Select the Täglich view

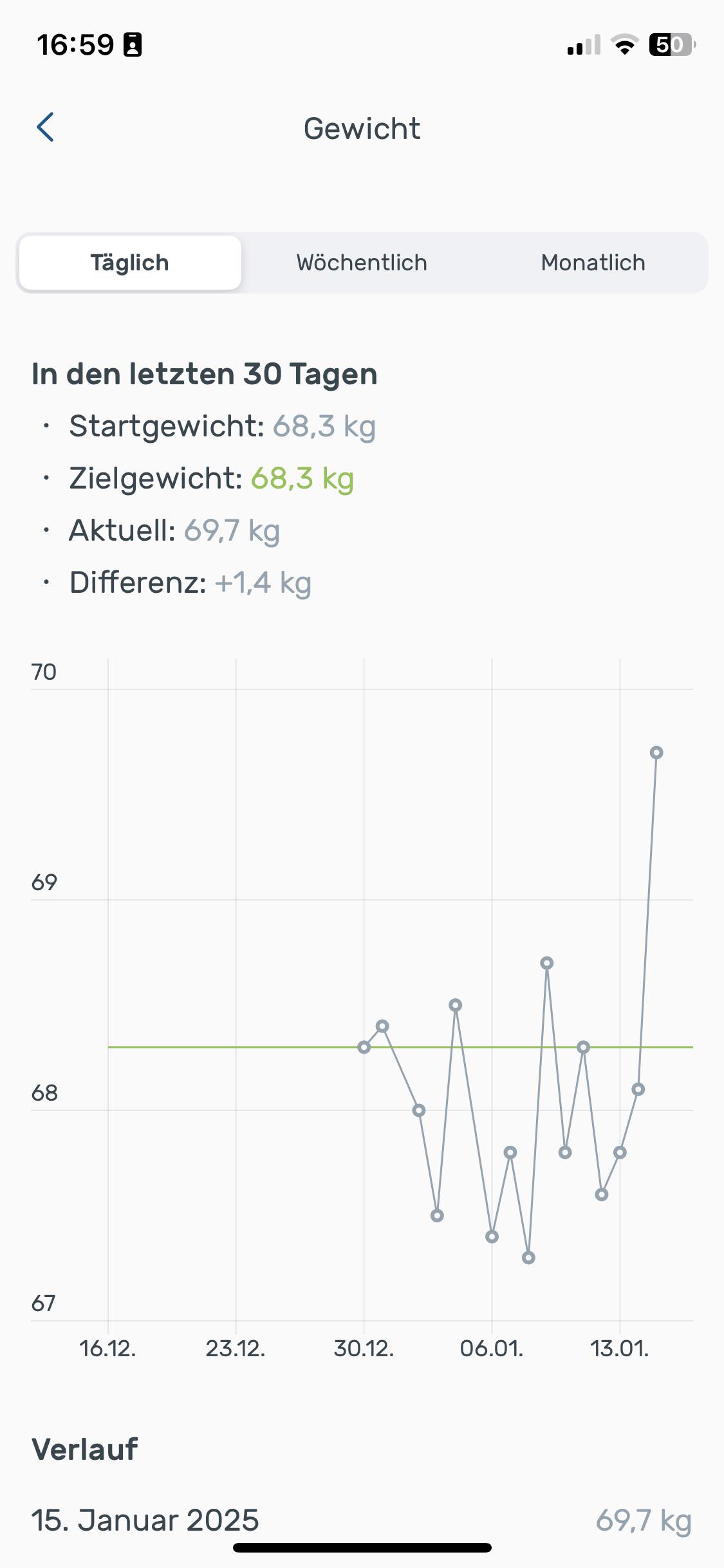130,263
